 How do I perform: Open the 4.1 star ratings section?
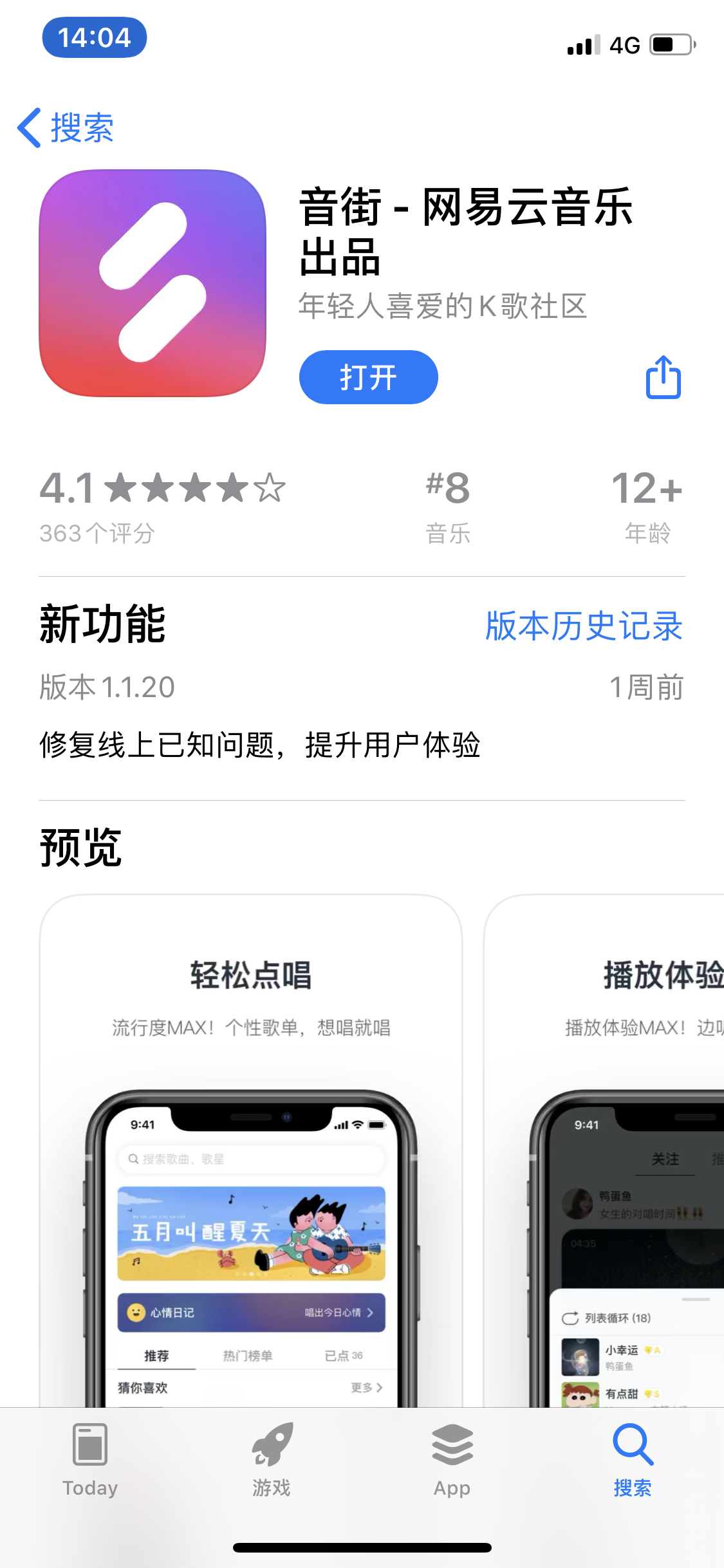(162, 505)
